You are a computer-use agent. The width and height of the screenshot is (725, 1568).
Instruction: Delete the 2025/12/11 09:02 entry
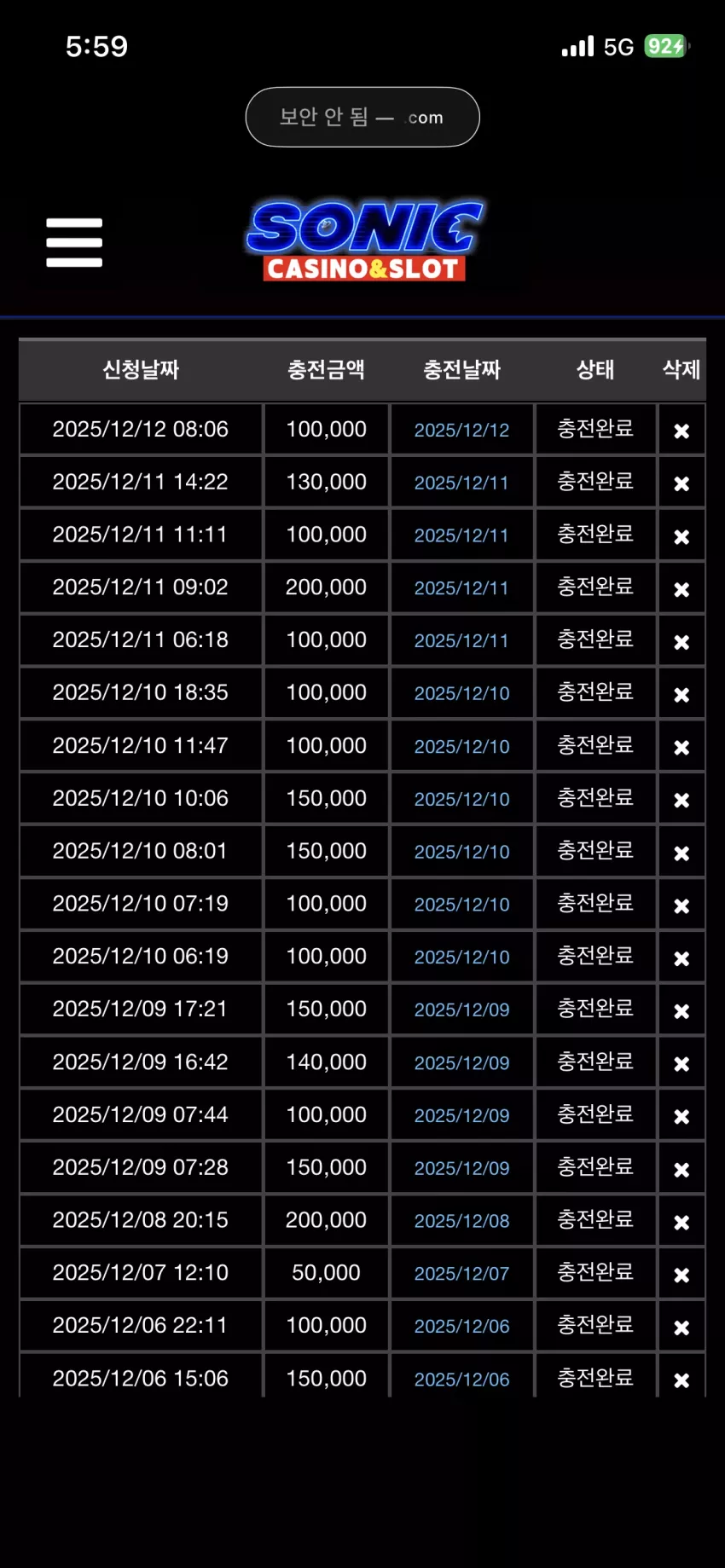pos(681,589)
